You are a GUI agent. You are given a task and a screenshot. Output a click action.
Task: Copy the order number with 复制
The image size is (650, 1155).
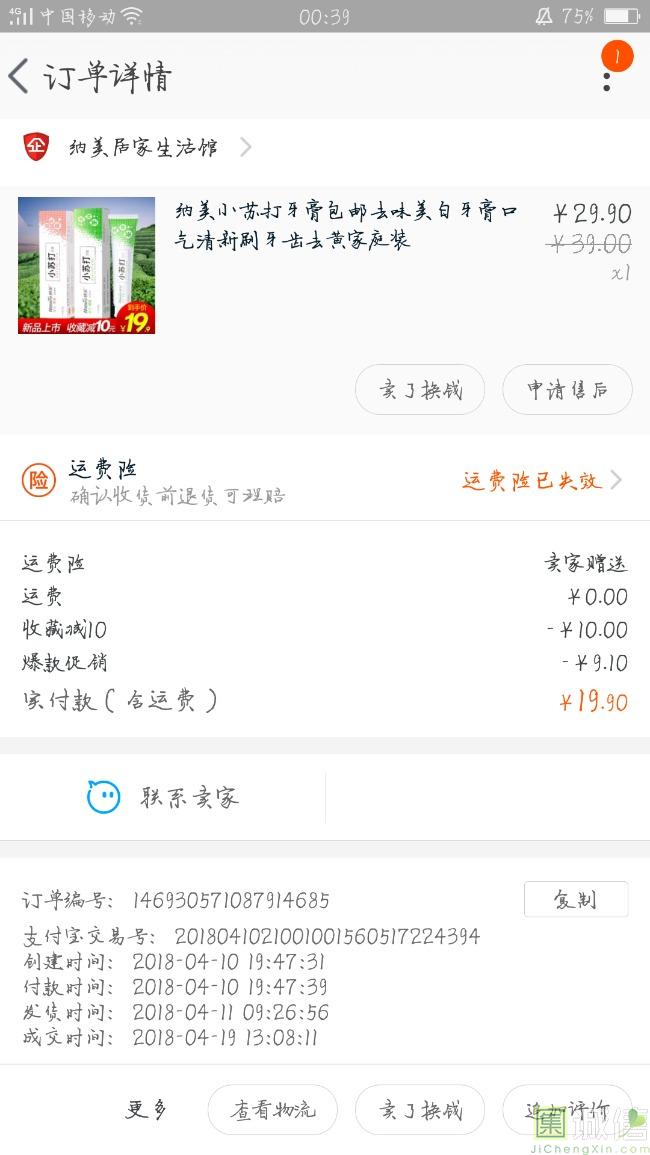[x=575, y=899]
